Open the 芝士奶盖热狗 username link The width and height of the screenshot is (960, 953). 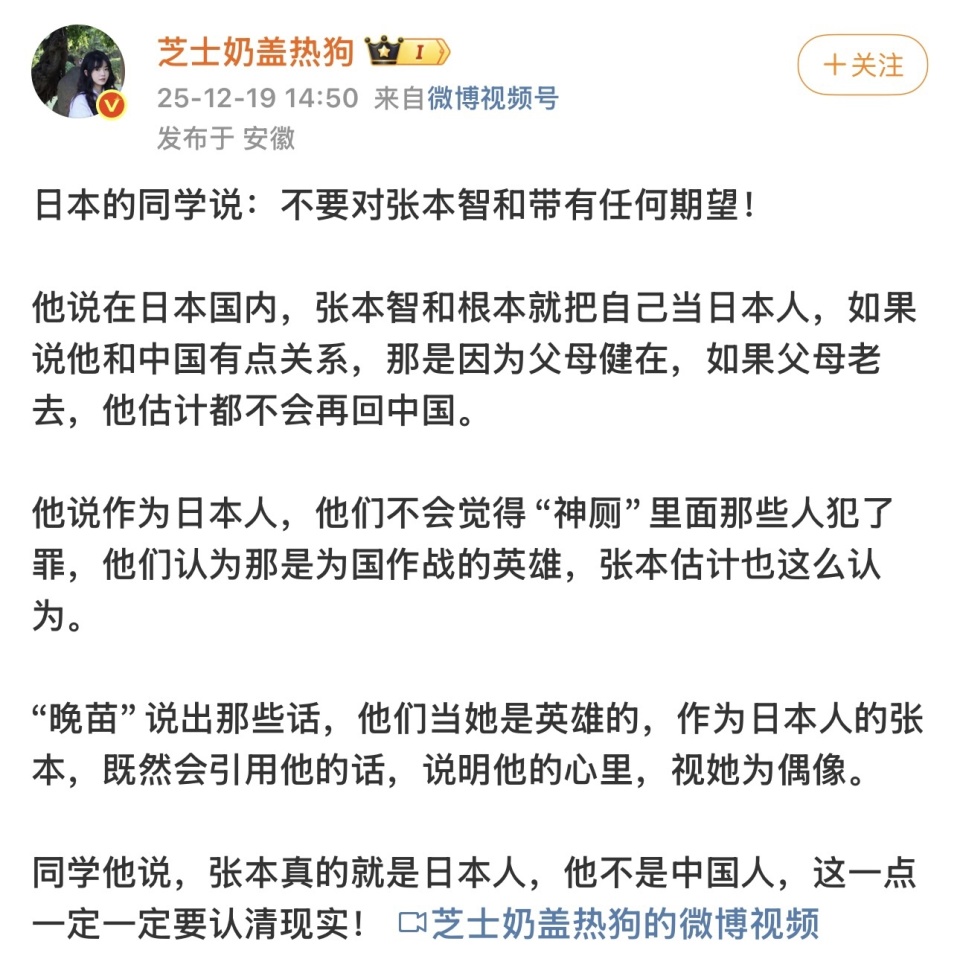(256, 52)
